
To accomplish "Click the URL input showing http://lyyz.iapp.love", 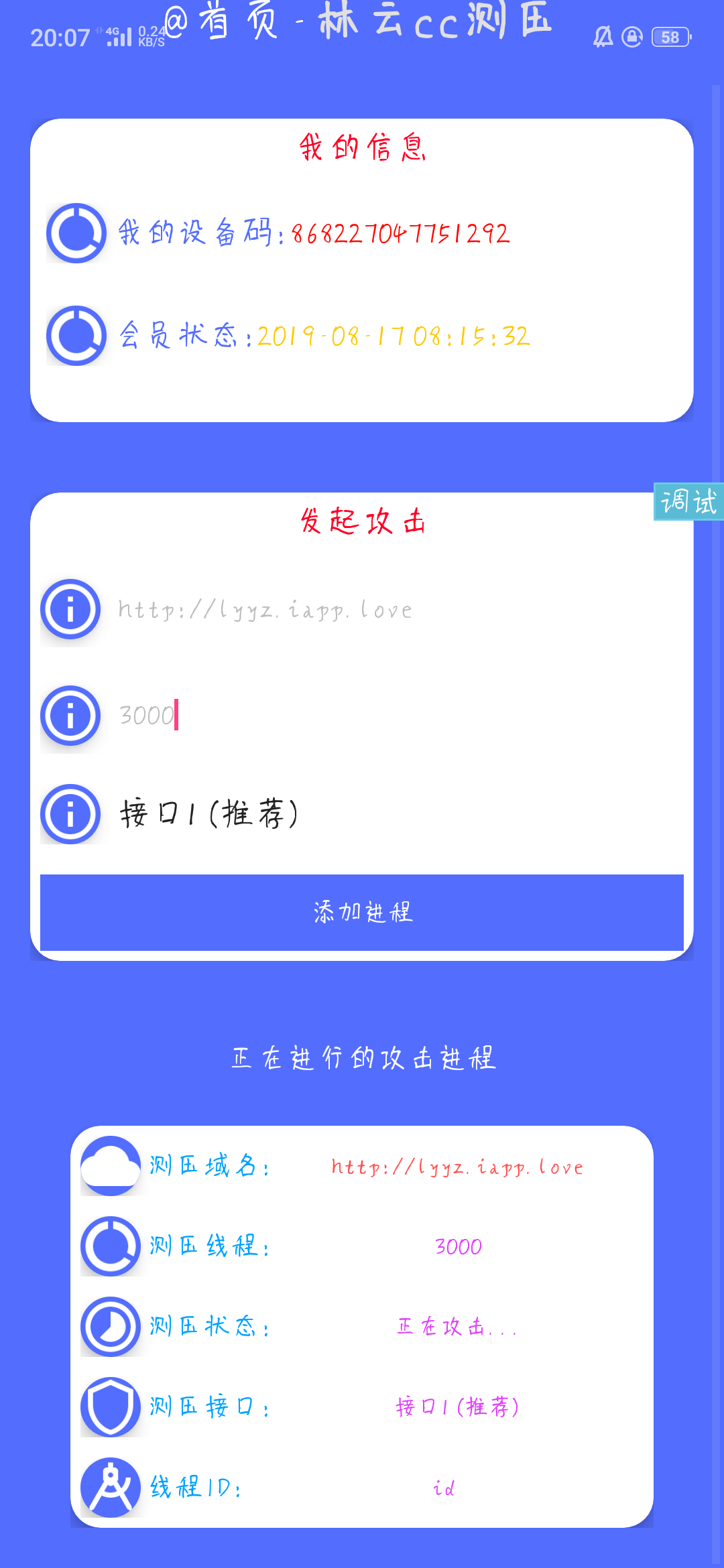I will [x=265, y=610].
